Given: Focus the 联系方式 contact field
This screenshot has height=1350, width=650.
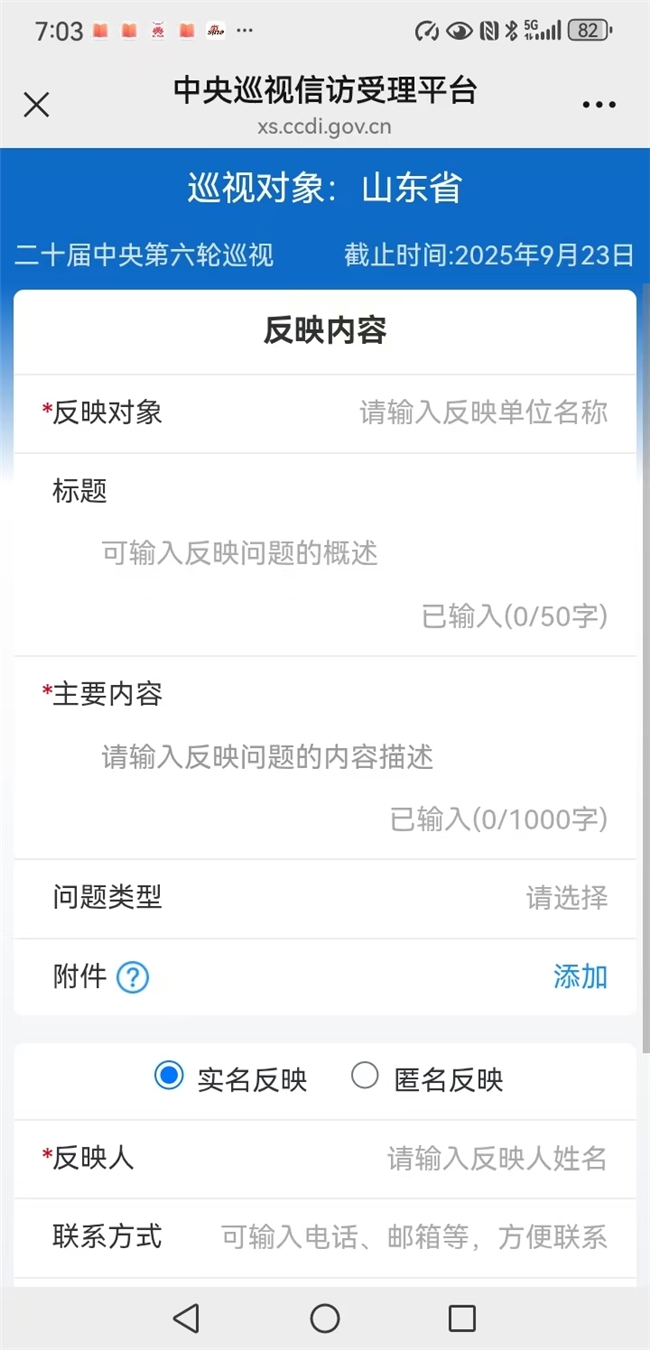Looking at the screenshot, I should point(414,1238).
